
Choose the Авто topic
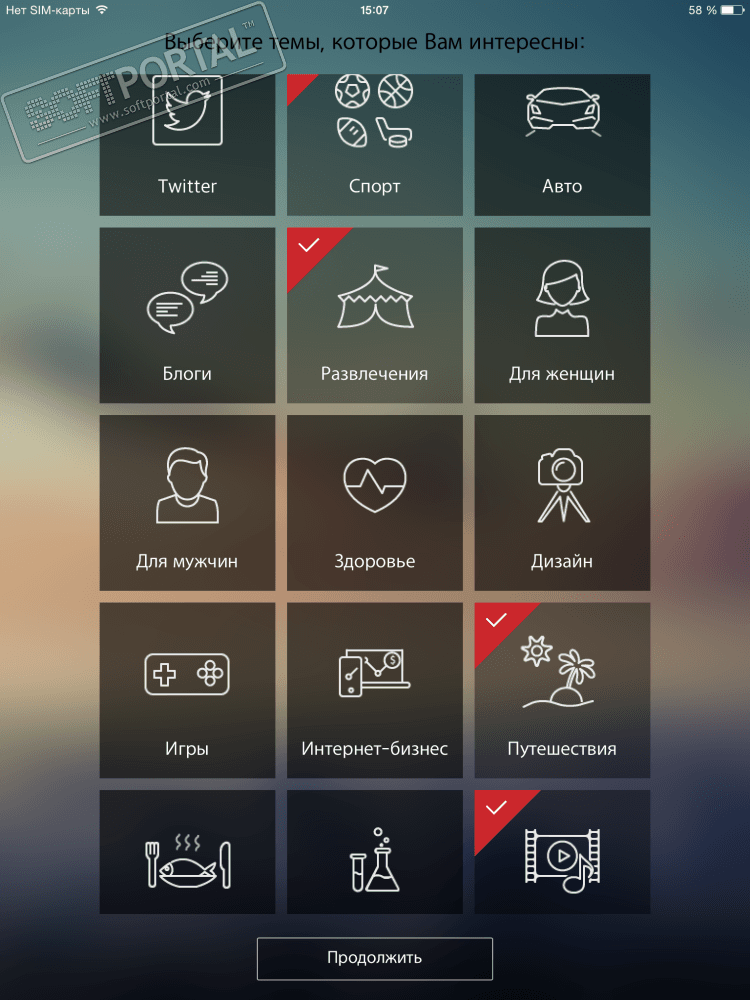tap(562, 144)
